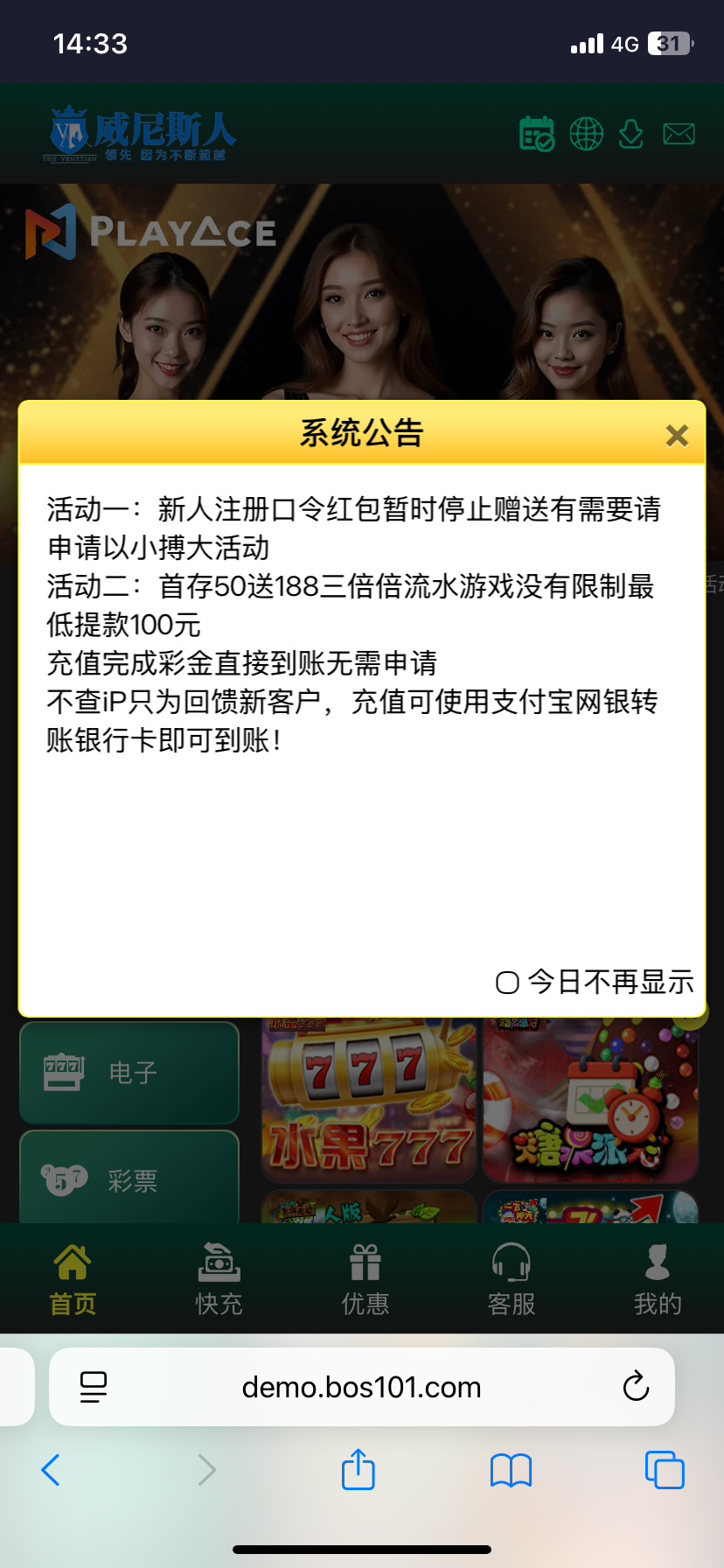Close the 系统公告 announcement dialog
This screenshot has width=724, height=1568.
click(x=677, y=435)
